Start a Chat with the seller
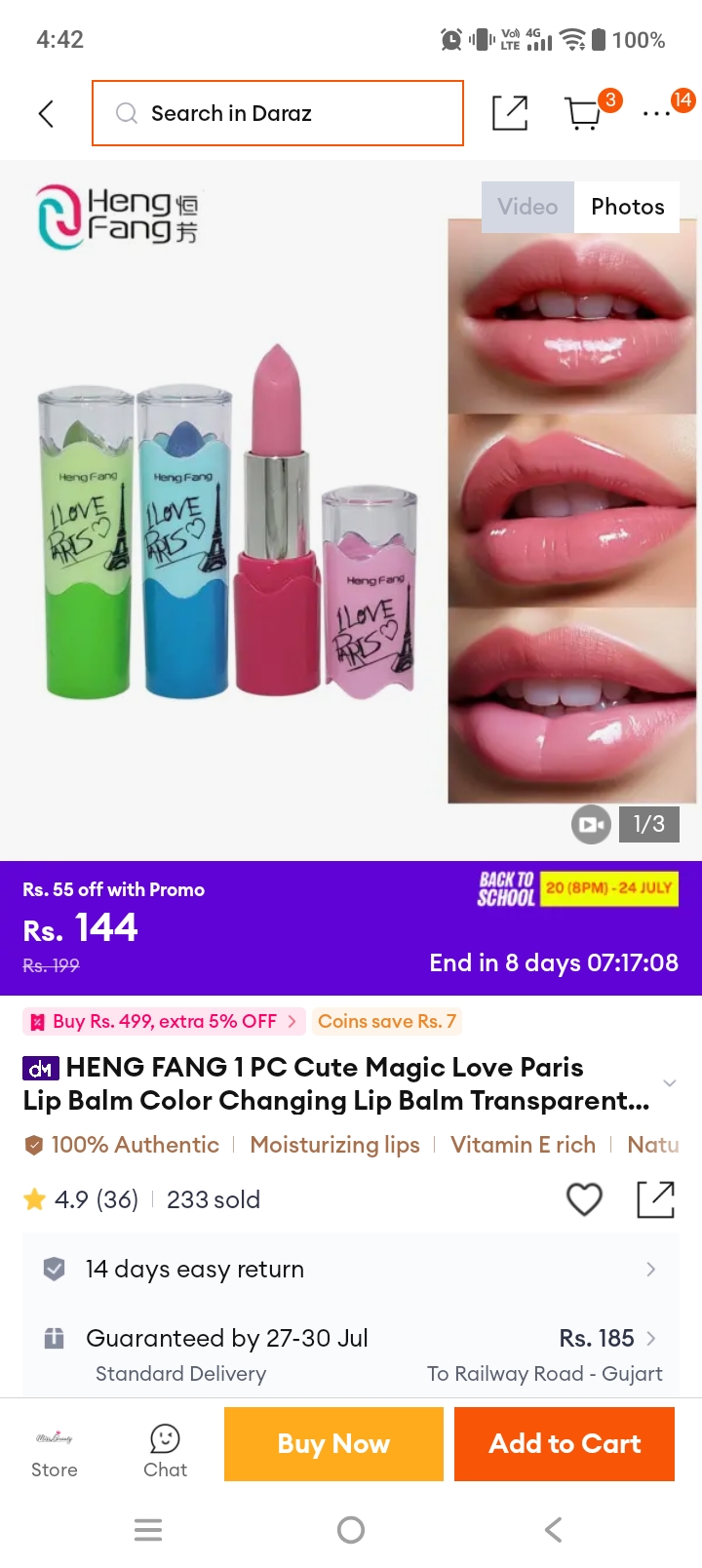 165,1450
